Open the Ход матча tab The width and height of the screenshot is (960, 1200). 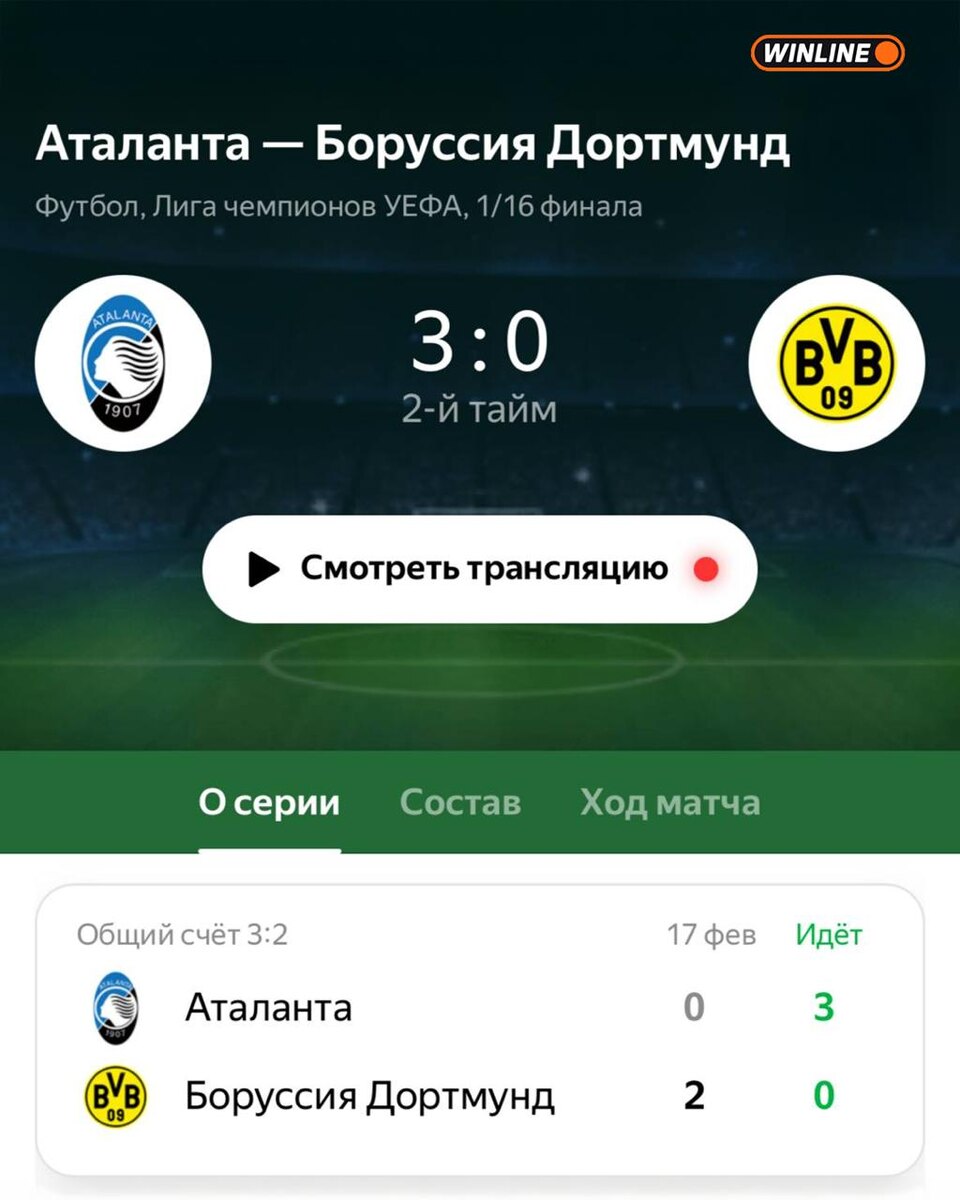pos(670,803)
